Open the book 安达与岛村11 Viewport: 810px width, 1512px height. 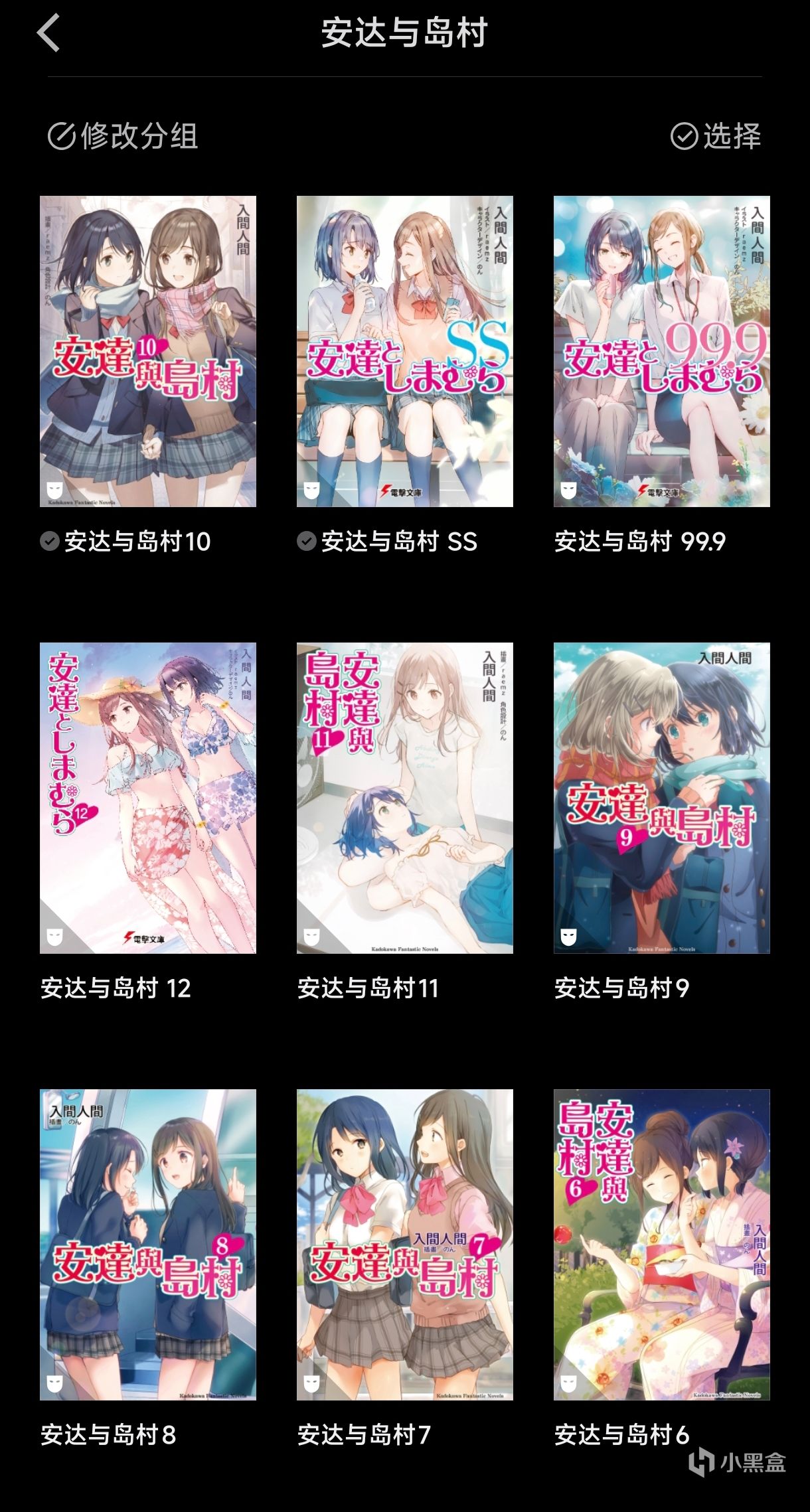404,798
